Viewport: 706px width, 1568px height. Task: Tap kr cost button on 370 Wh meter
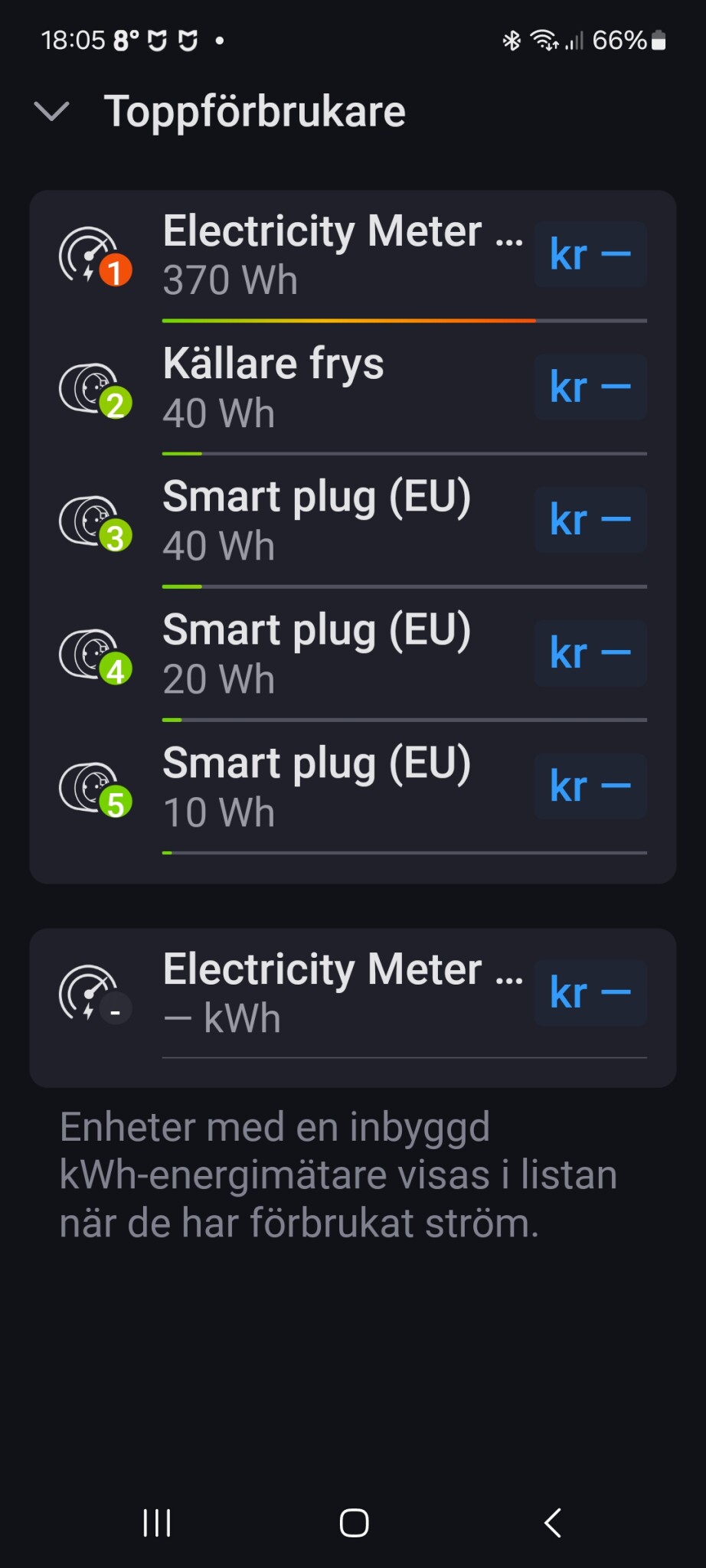pyautogui.click(x=590, y=255)
